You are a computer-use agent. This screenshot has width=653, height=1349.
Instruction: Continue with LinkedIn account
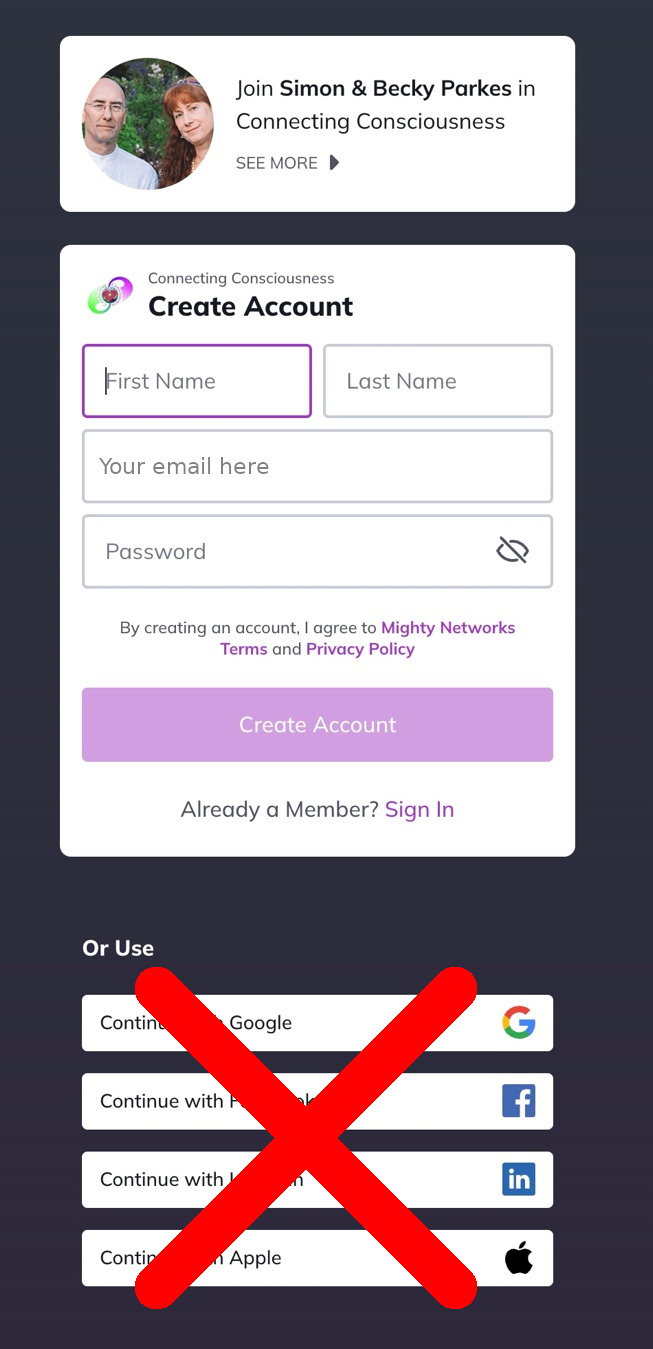[317, 1179]
